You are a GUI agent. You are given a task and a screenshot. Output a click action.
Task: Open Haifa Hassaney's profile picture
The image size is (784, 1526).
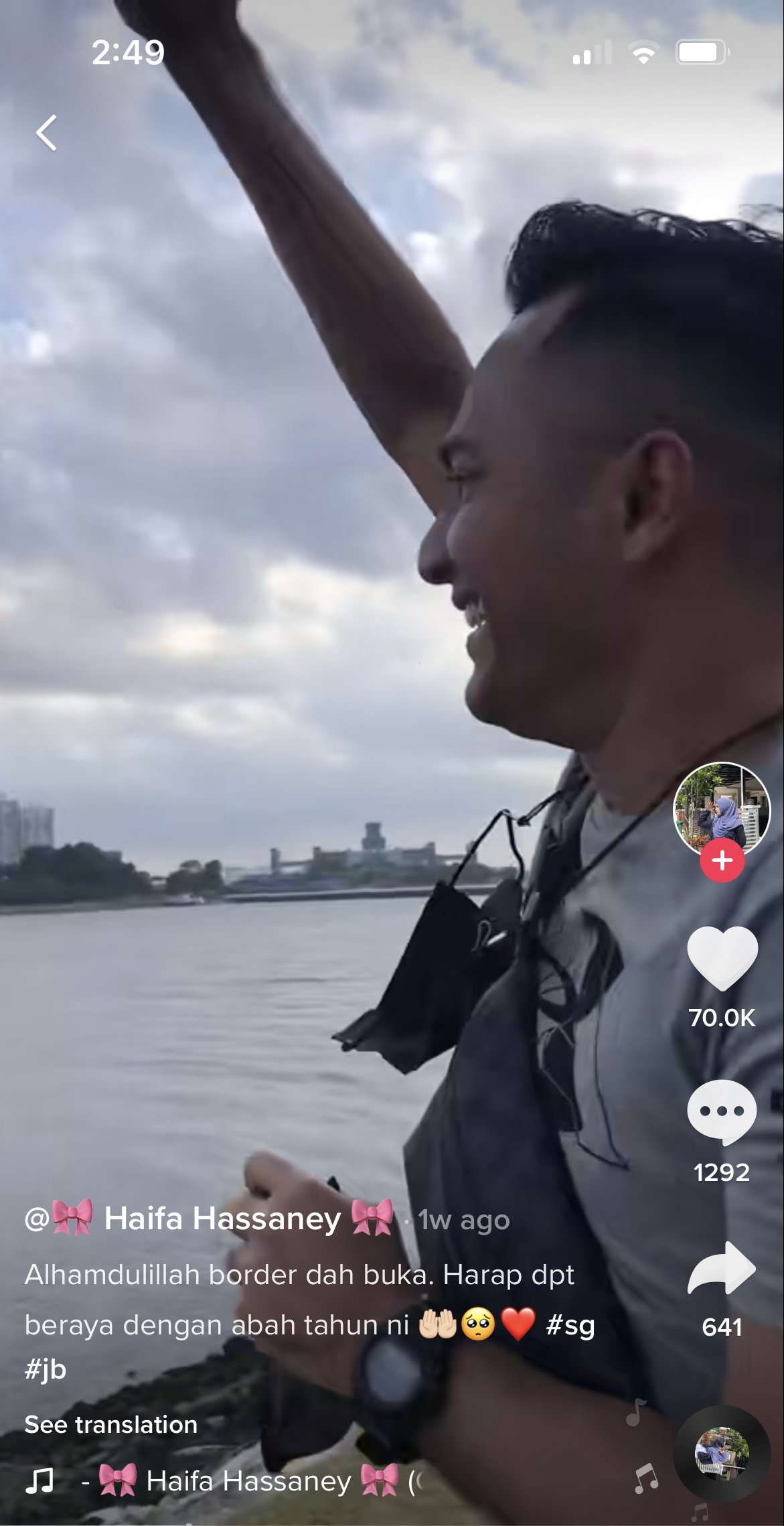(721, 809)
